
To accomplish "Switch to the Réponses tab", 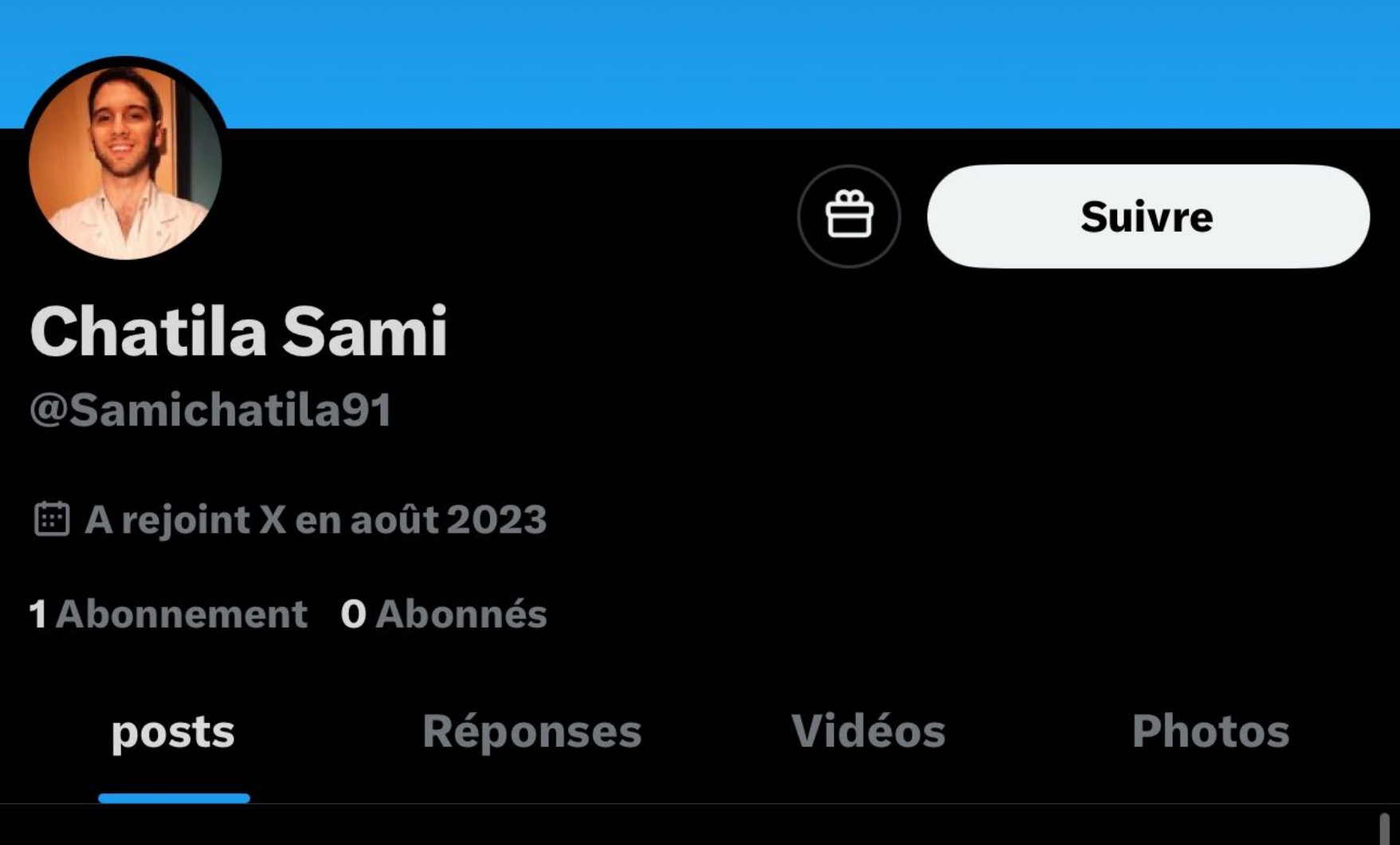I will pyautogui.click(x=531, y=732).
